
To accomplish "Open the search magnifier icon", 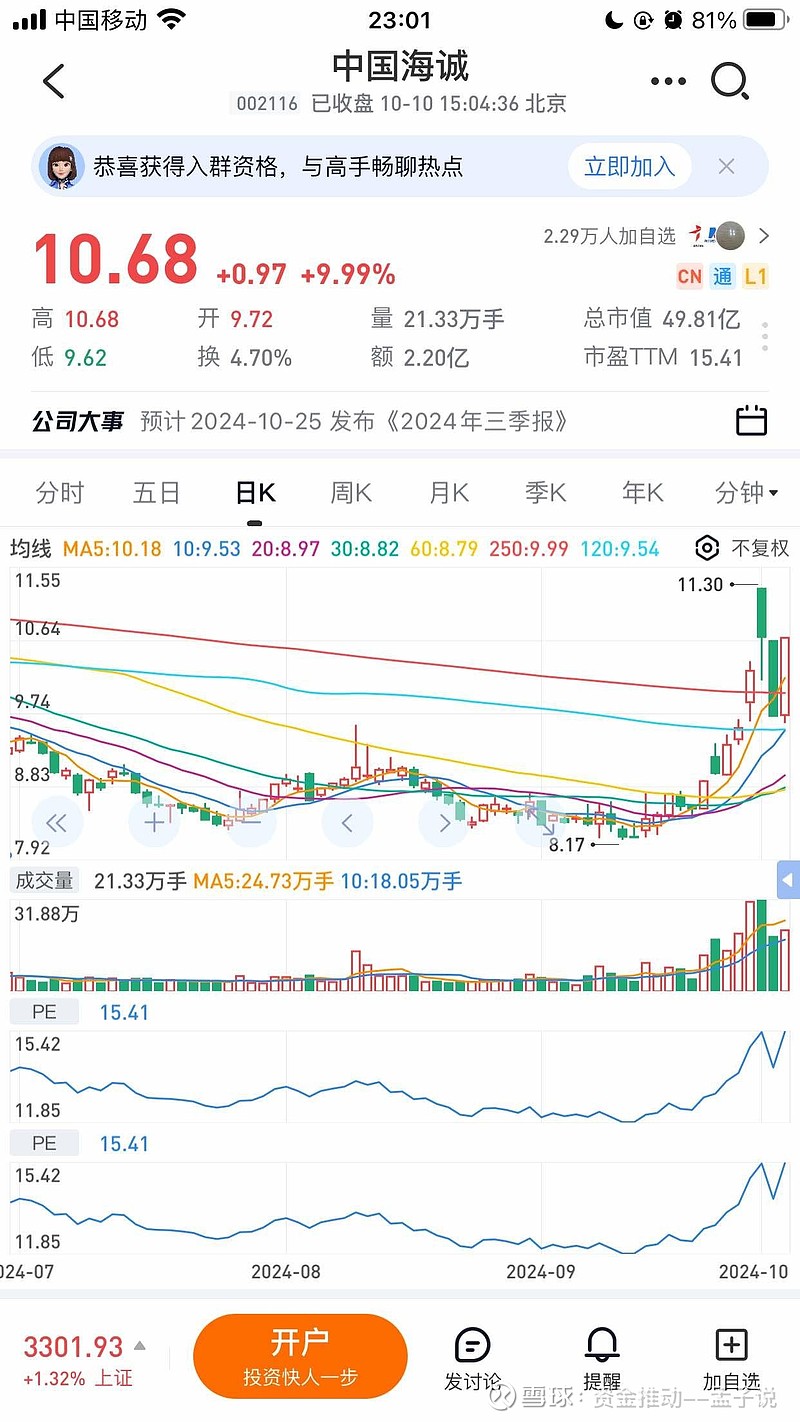I will tap(730, 82).
